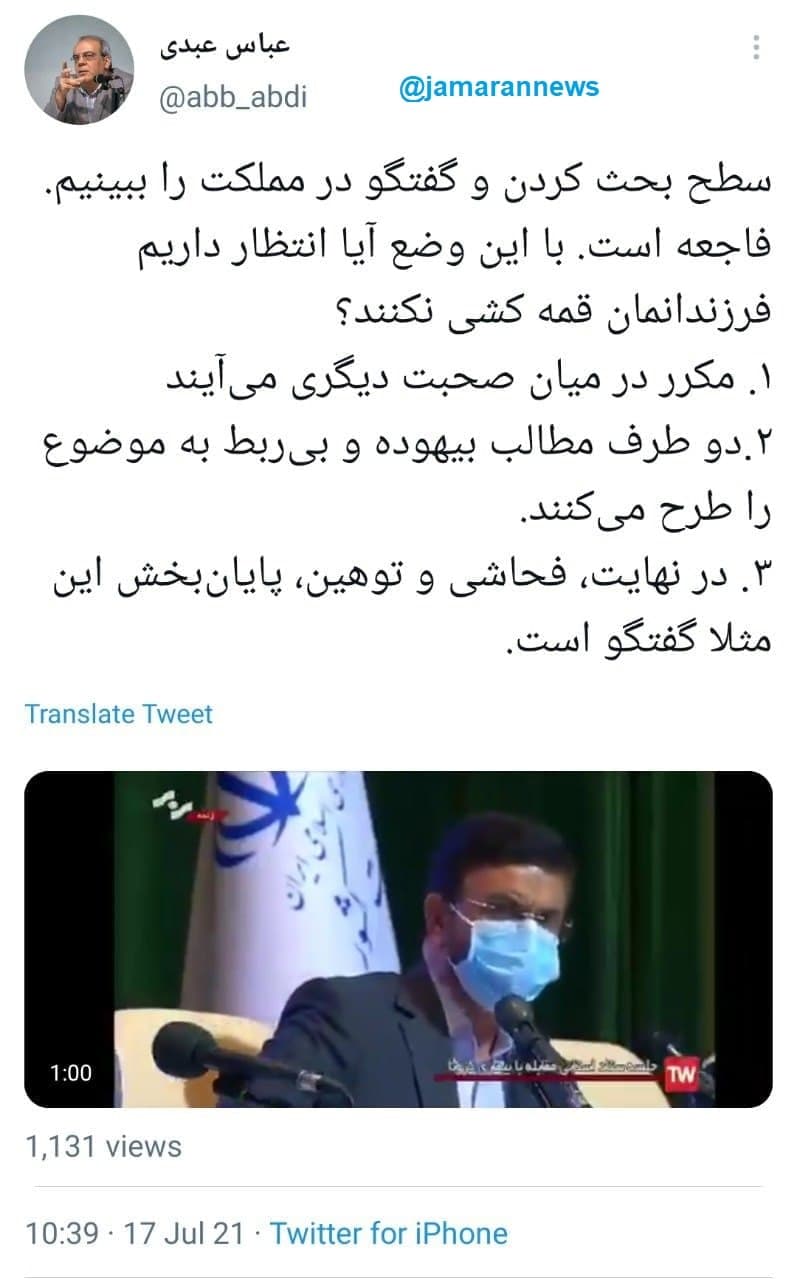Open the tweet's overflow menu

pos(757,47)
